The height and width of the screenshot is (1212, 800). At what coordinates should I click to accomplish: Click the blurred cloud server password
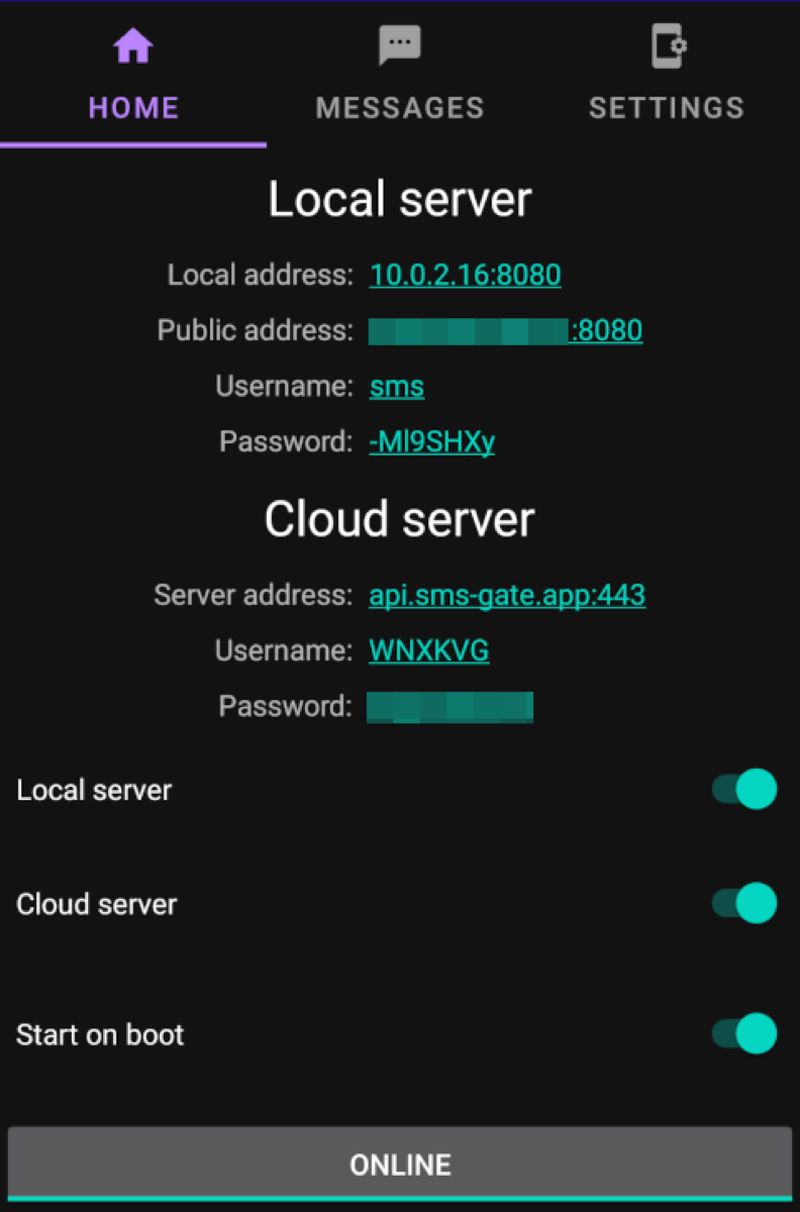pyautogui.click(x=450, y=706)
